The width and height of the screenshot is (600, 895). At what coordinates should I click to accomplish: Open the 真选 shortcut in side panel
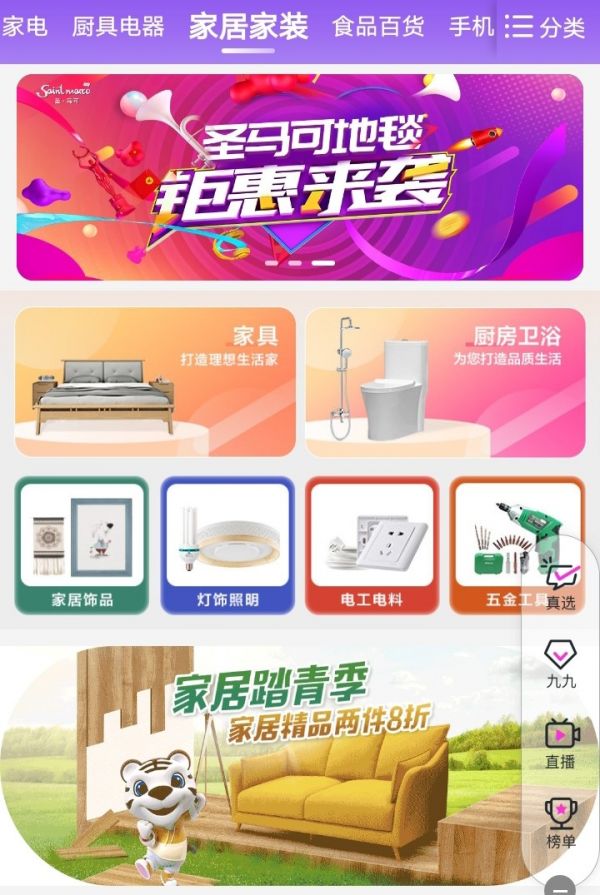pyautogui.click(x=561, y=587)
